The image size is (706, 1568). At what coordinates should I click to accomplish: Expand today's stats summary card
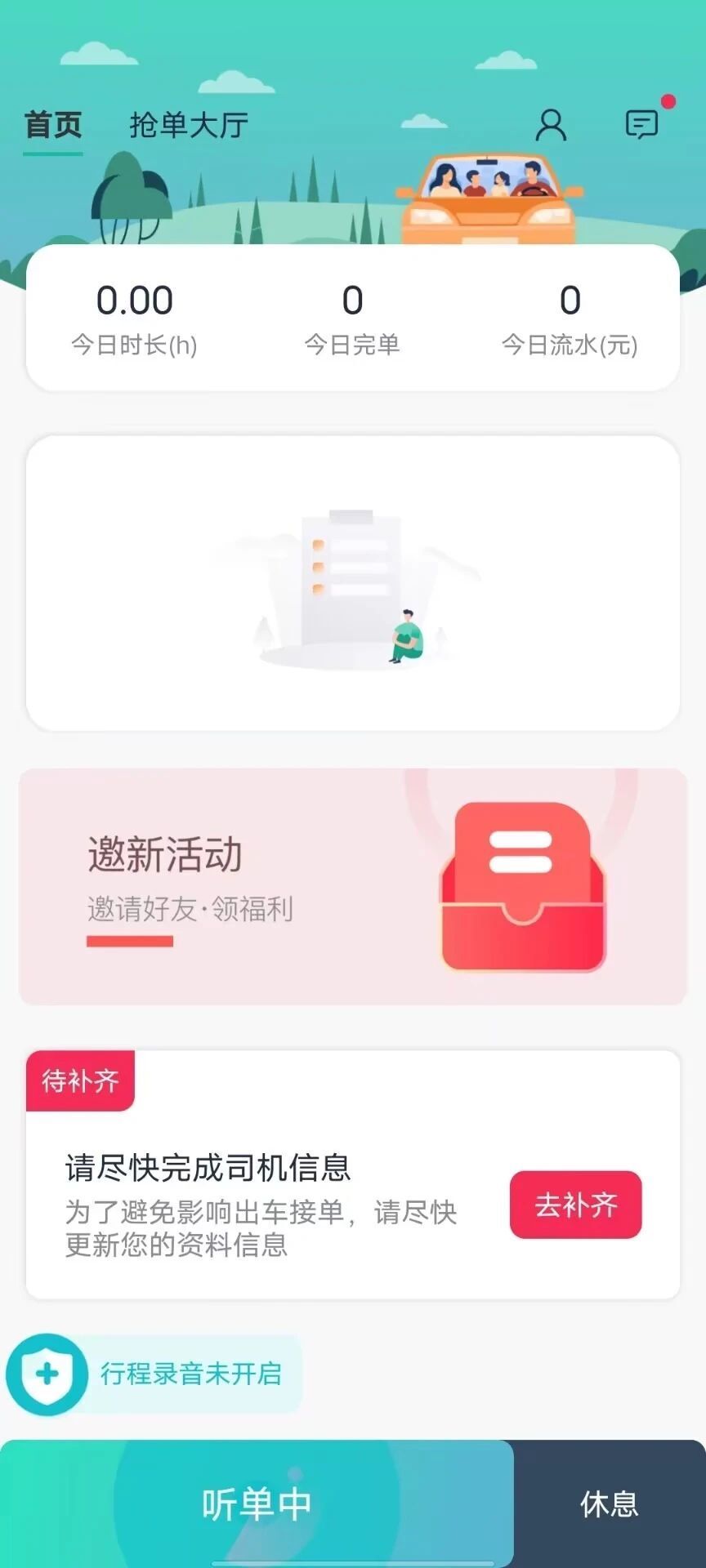[351, 318]
